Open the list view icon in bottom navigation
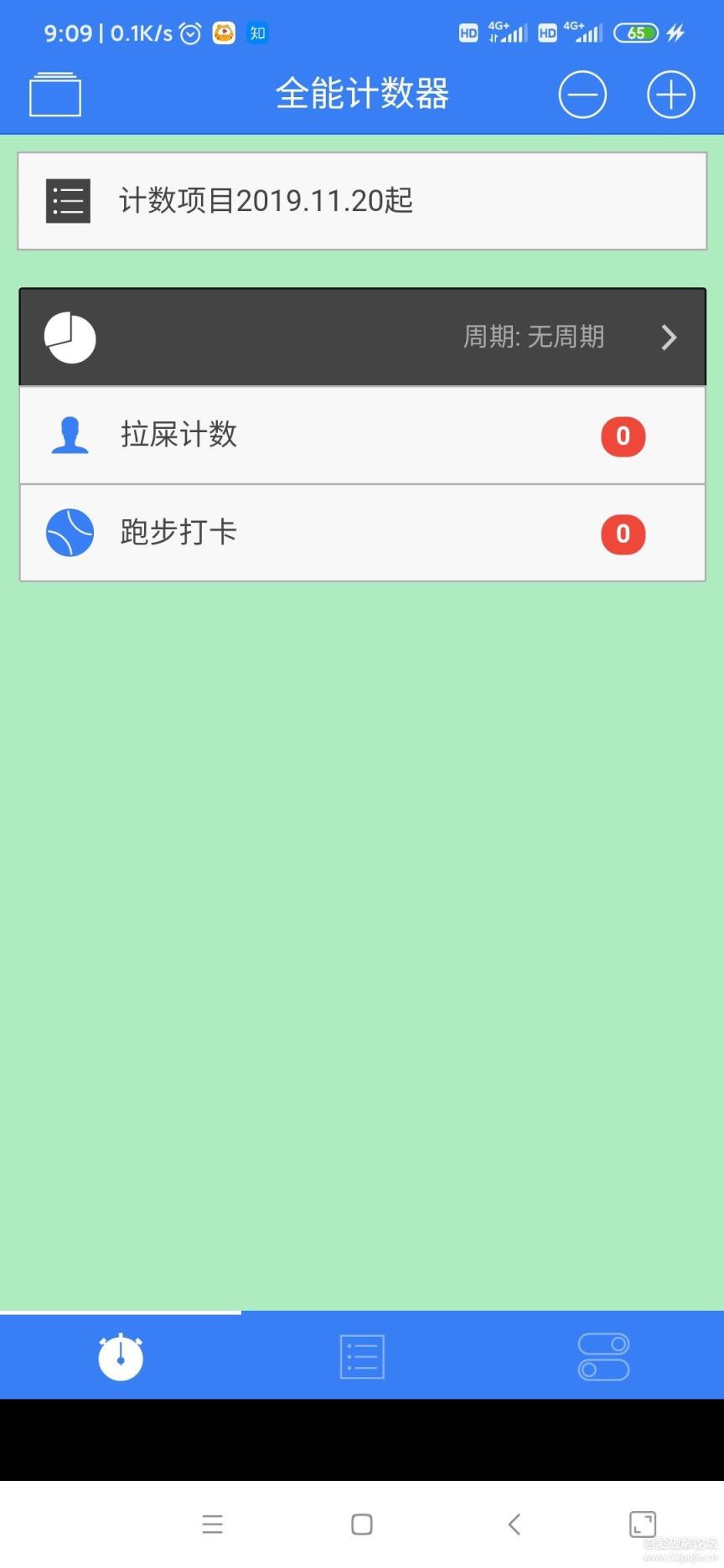 pyautogui.click(x=360, y=1355)
